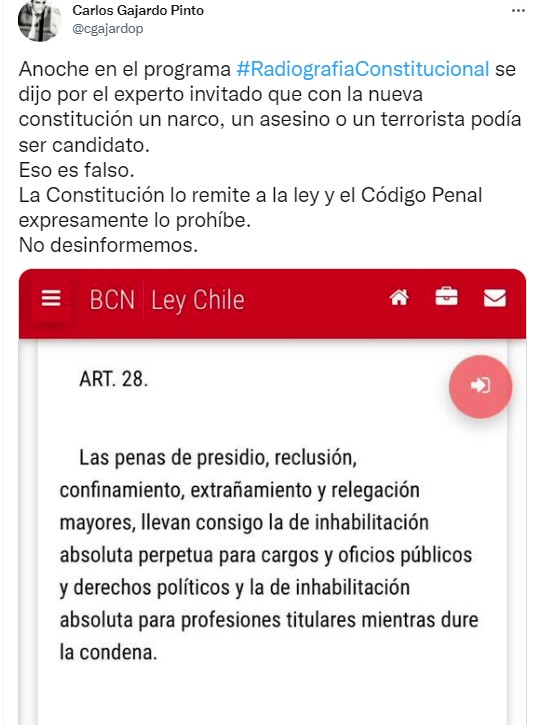Open the #RadiografiaConstitucional hashtag
This screenshot has width=539, height=725.
point(362,69)
